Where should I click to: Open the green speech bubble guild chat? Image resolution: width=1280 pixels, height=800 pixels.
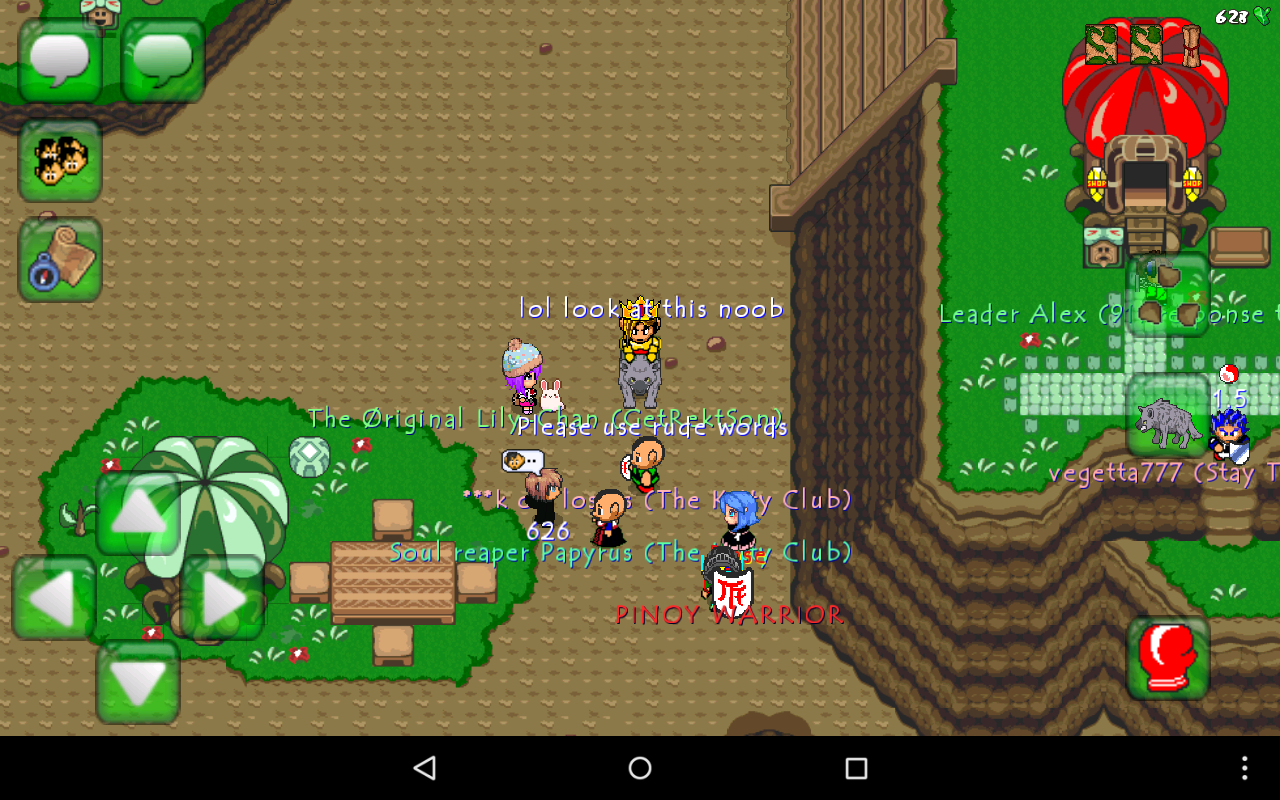(163, 60)
